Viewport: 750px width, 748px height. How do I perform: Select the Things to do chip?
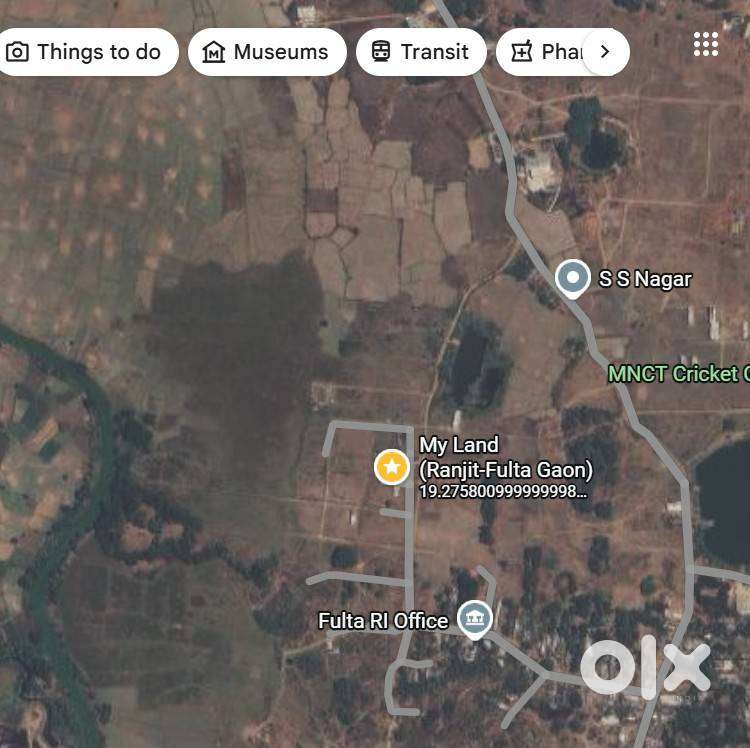coord(84,52)
